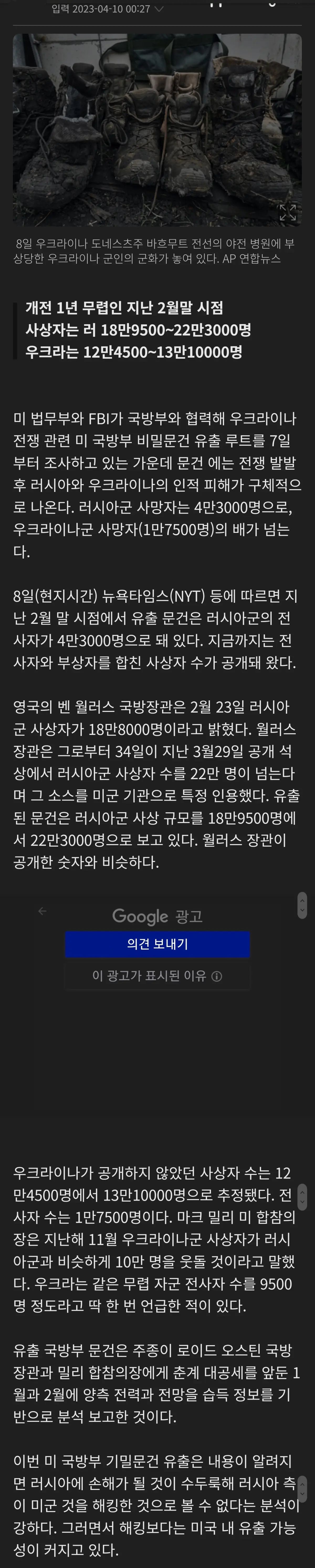Open 이 광고가 표시된 이유 info
The height and width of the screenshot is (1568, 315).
(x=157, y=976)
